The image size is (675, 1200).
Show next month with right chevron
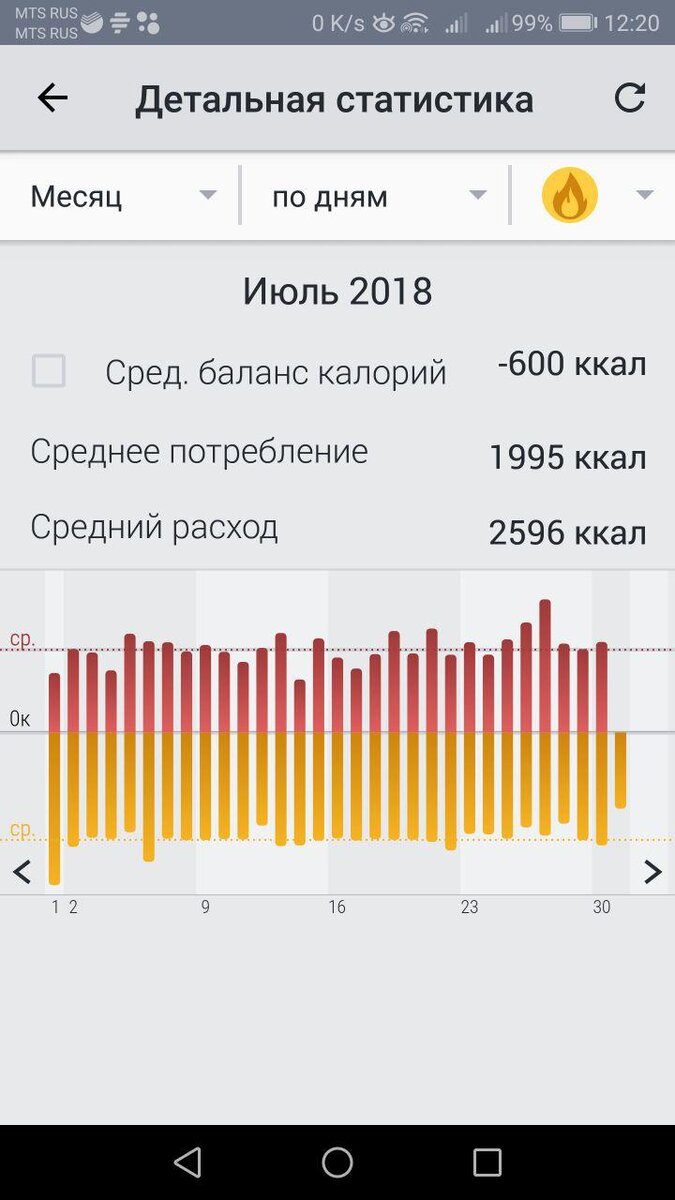[652, 872]
